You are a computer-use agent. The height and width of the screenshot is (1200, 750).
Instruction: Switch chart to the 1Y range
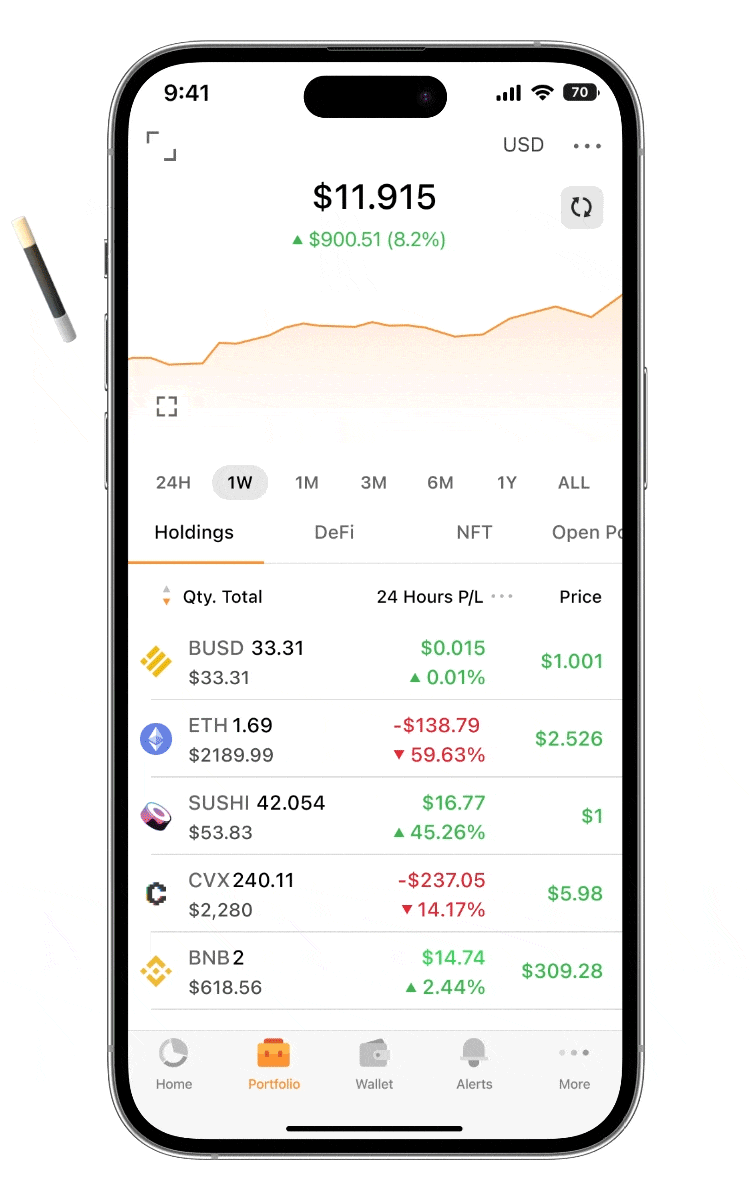pos(507,483)
